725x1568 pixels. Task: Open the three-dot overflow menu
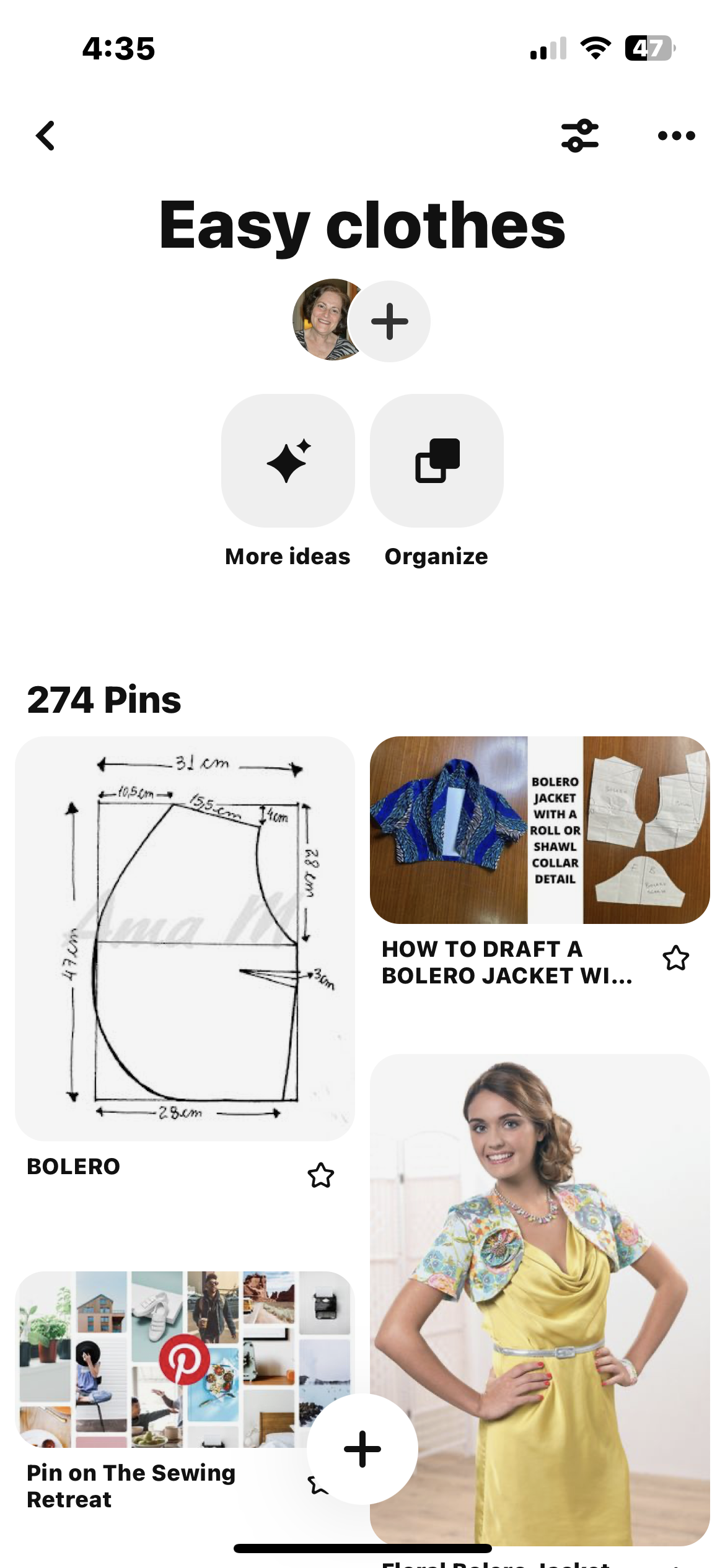pyautogui.click(x=676, y=136)
